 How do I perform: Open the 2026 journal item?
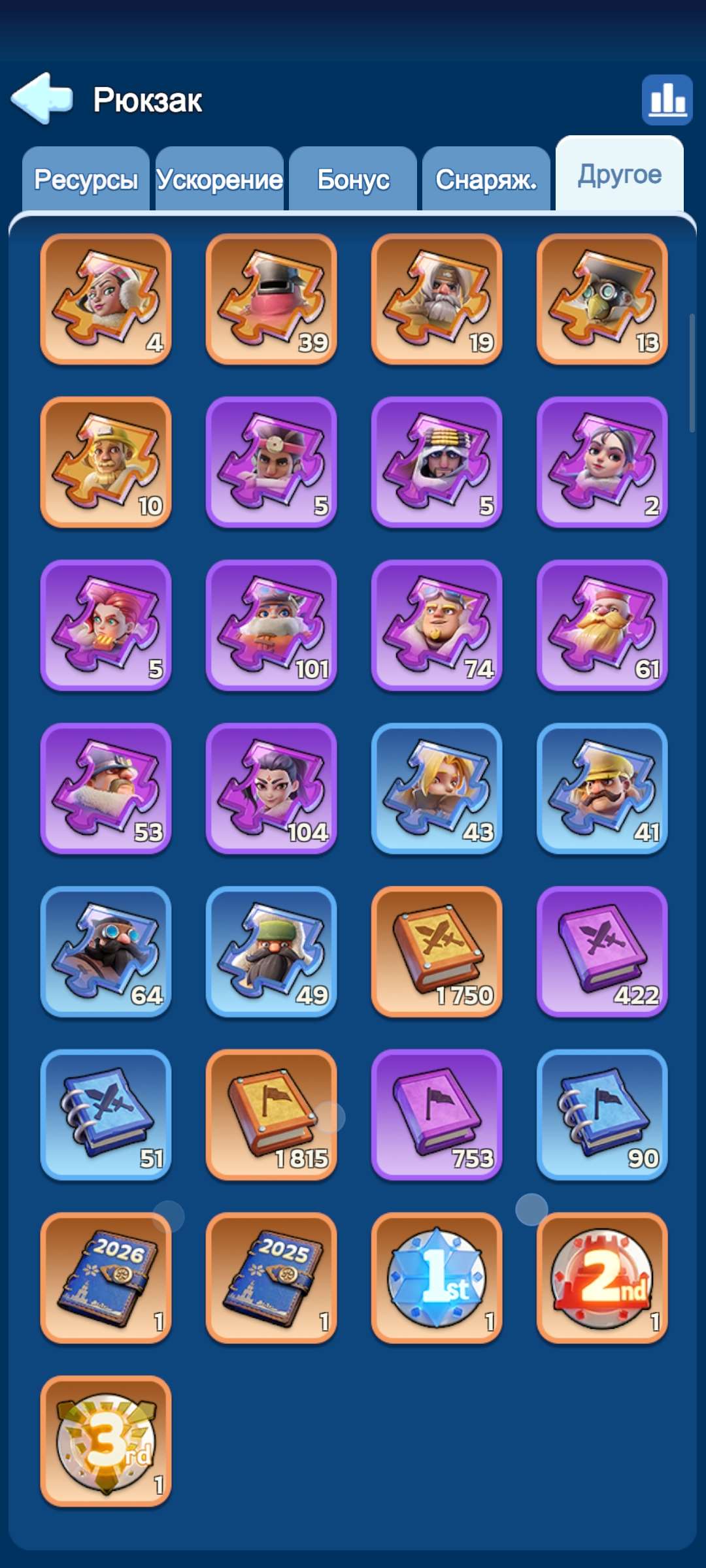point(106,1278)
